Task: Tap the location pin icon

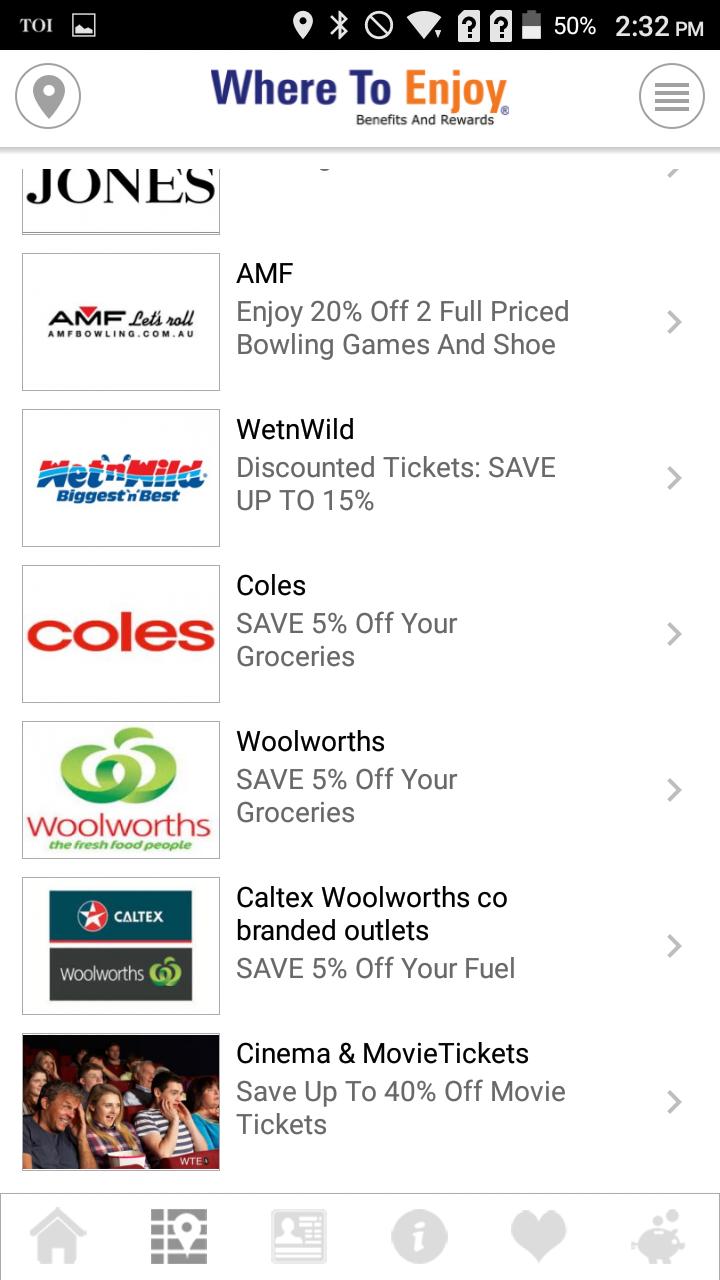Action: [48, 97]
